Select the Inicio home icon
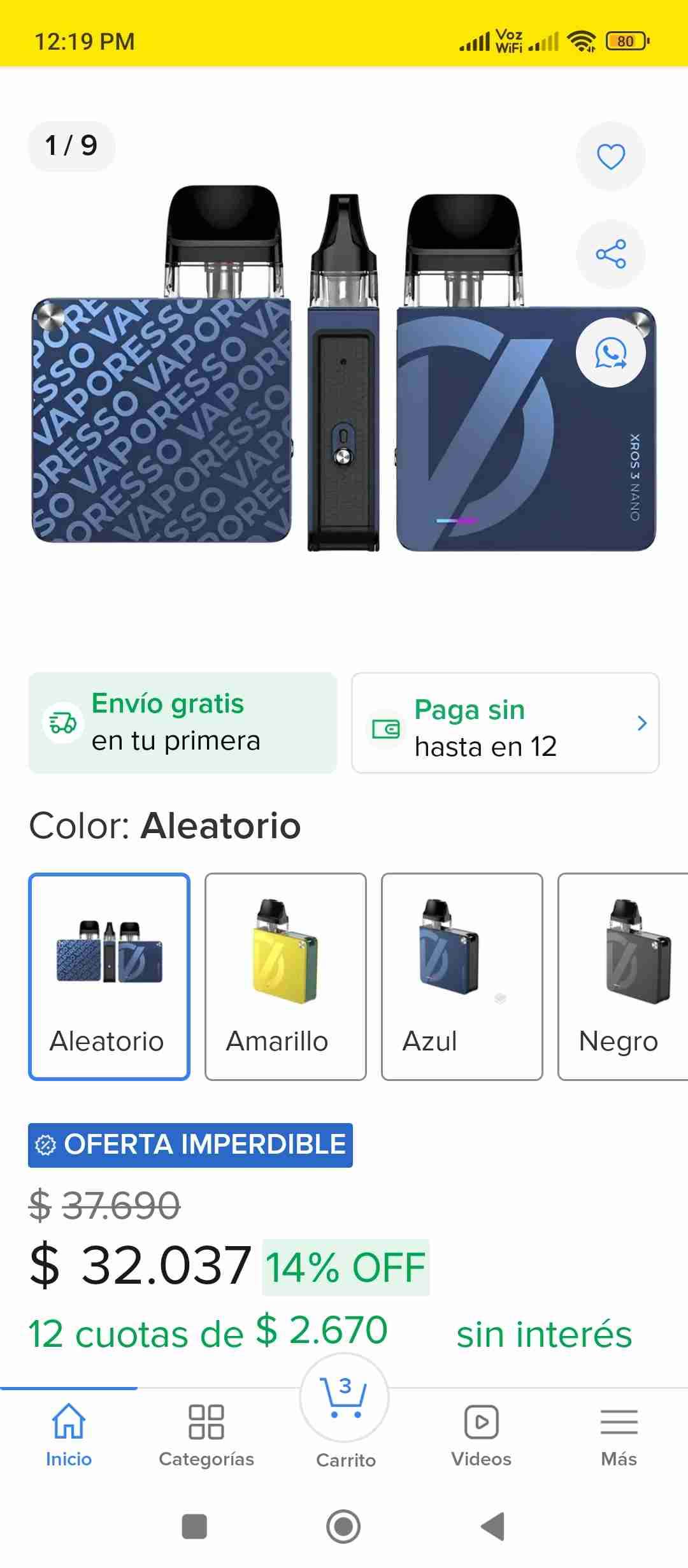Viewport: 688px width, 1568px height. pos(68,1421)
